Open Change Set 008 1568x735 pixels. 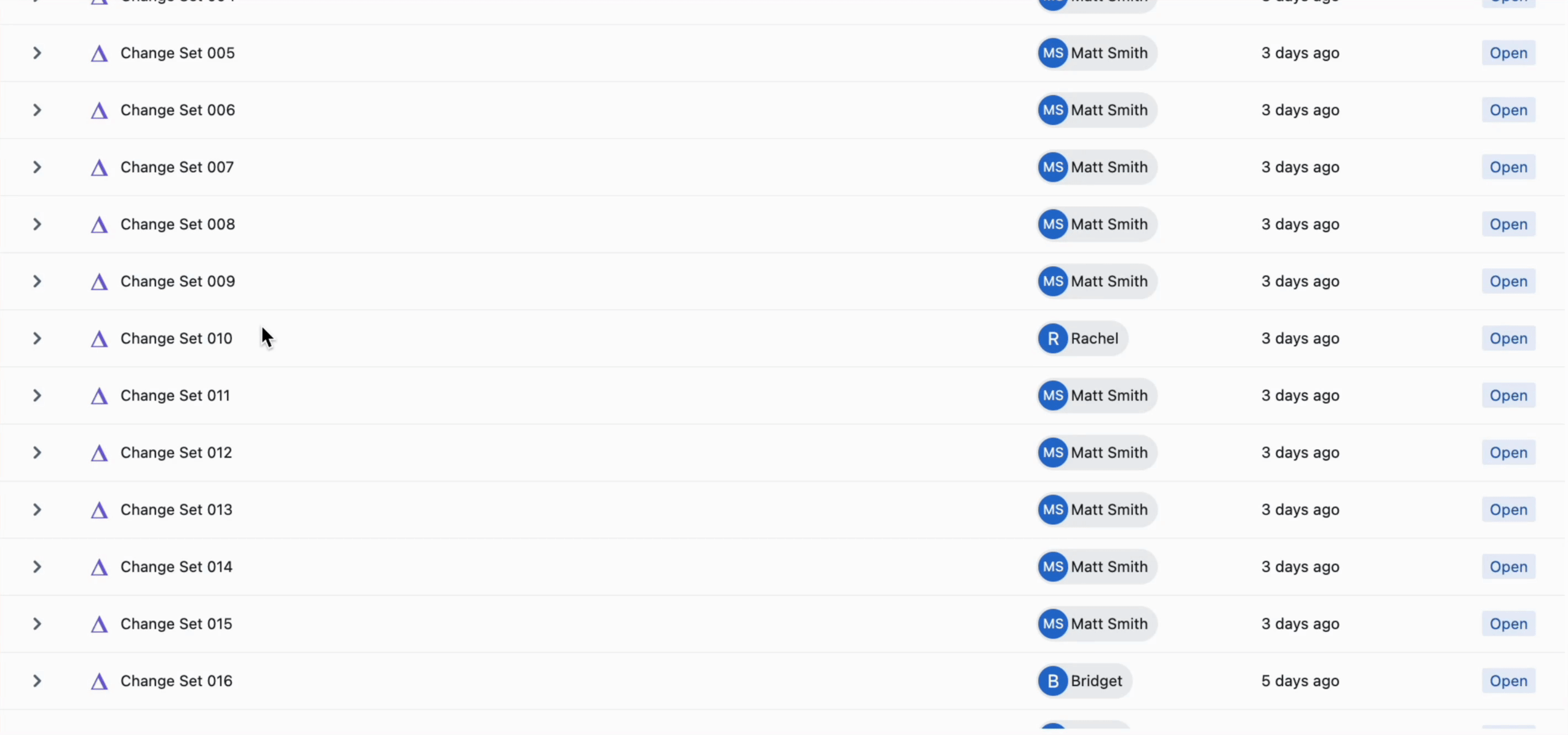click(177, 224)
